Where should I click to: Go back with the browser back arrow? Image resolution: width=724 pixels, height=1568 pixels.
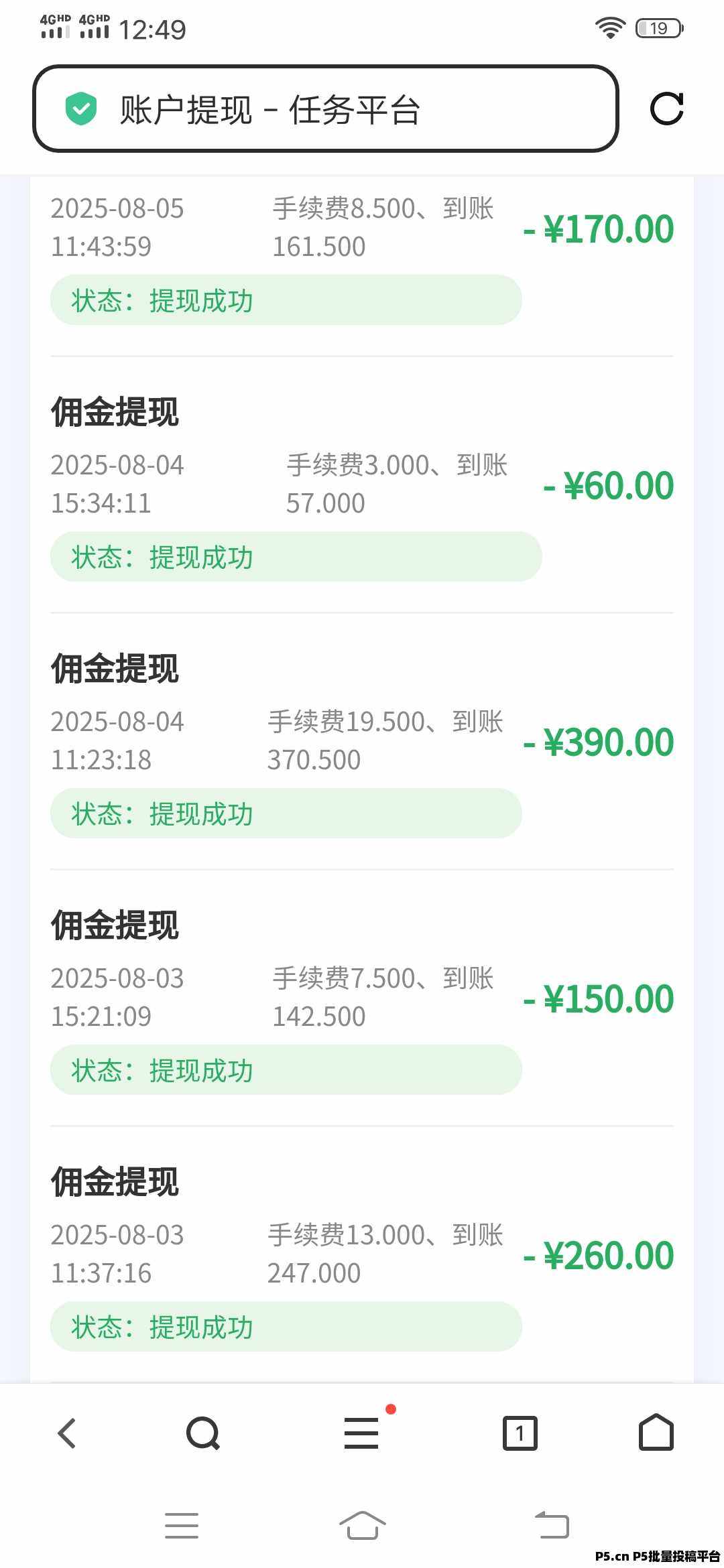tap(67, 1433)
